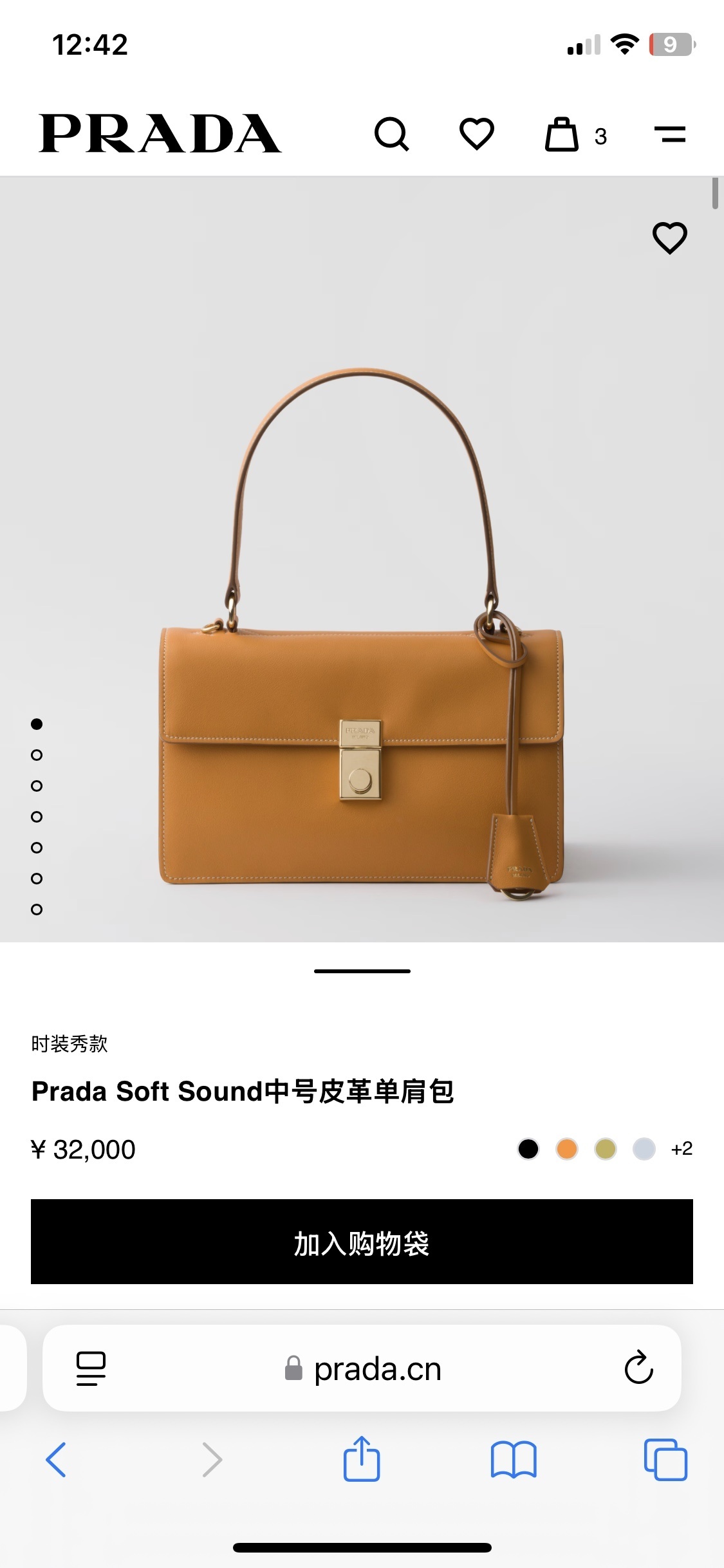724x1568 pixels.
Task: Open the Prada site search
Action: pyautogui.click(x=391, y=134)
